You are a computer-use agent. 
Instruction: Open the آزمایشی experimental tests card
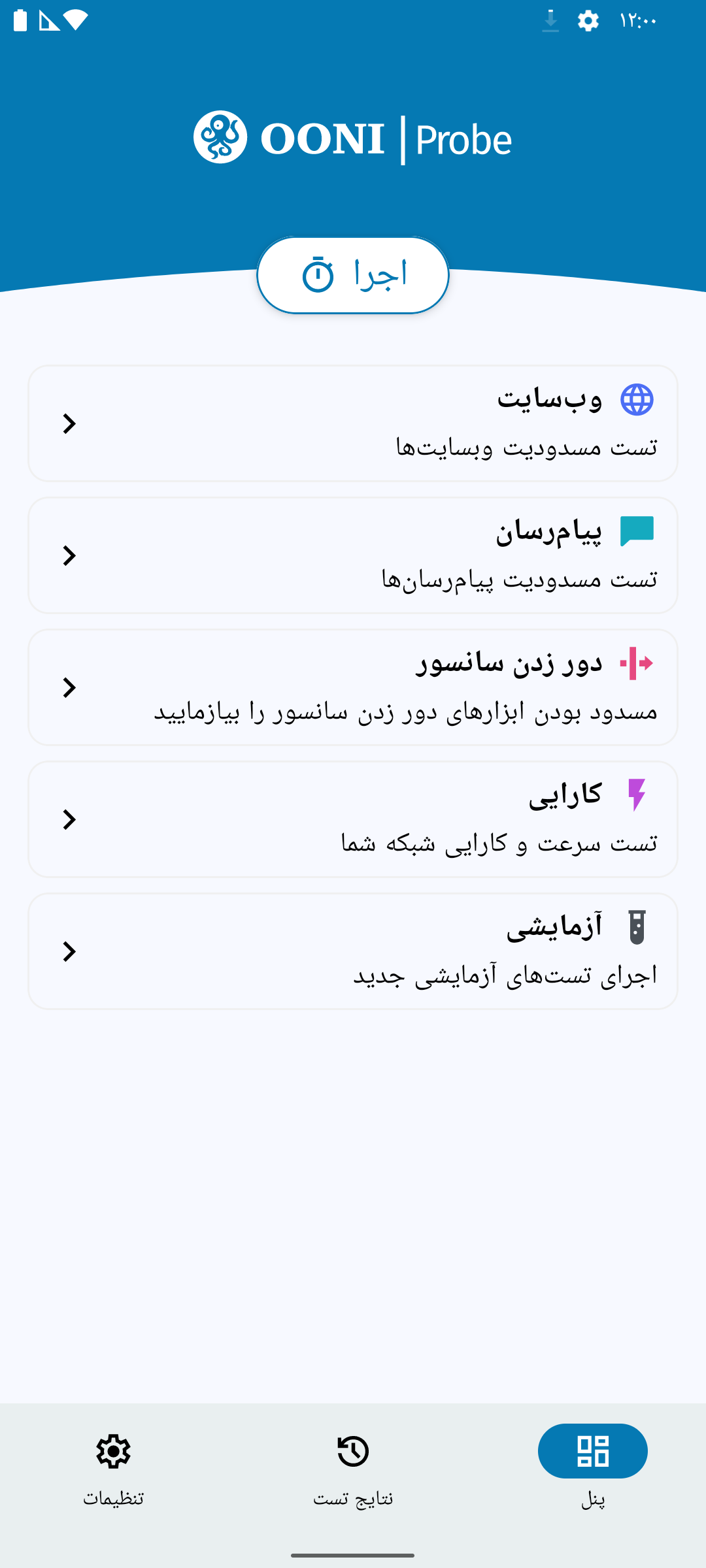click(353, 951)
